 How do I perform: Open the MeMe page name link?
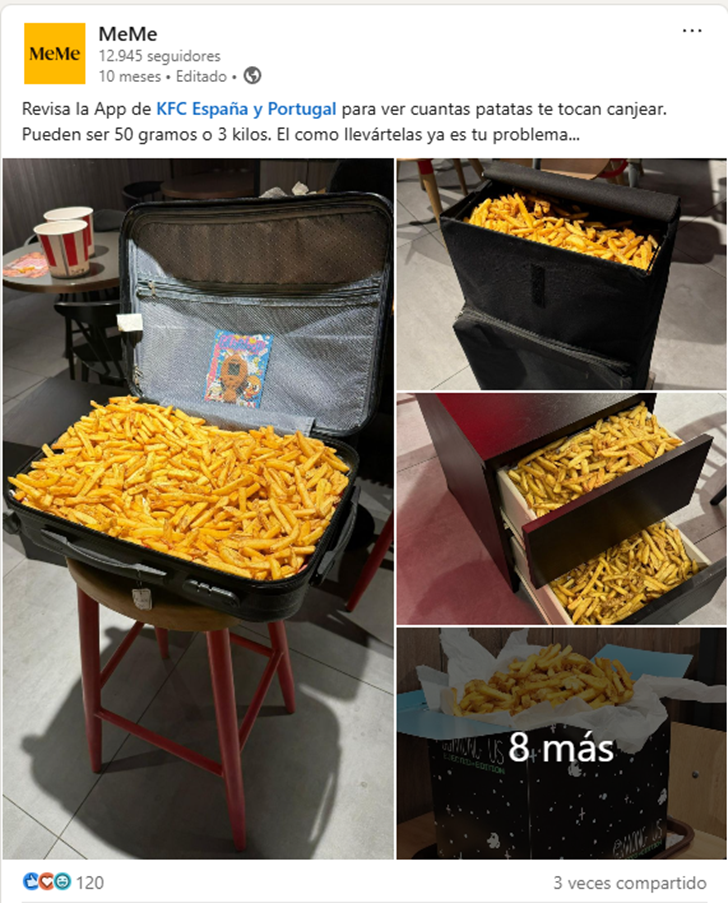pos(127,34)
